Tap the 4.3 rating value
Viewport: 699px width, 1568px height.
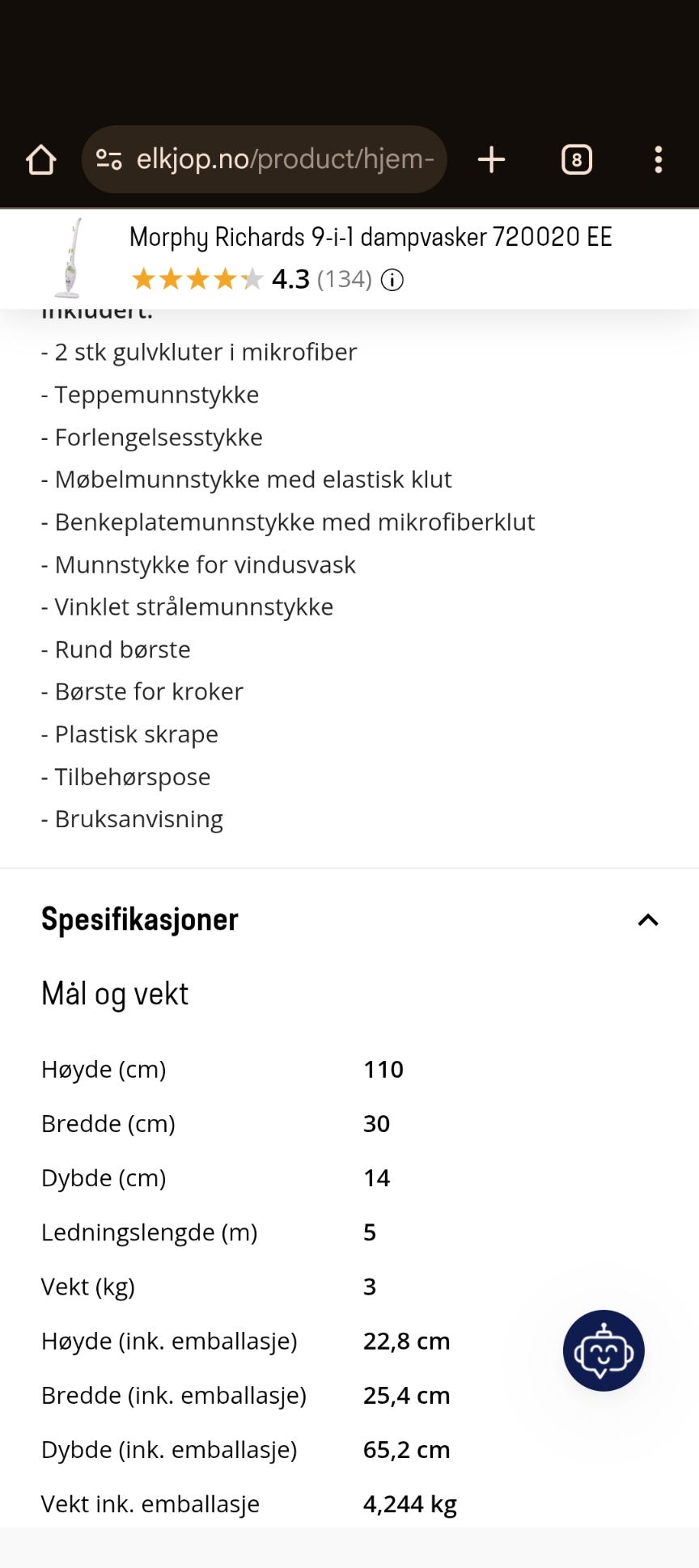[290, 281]
